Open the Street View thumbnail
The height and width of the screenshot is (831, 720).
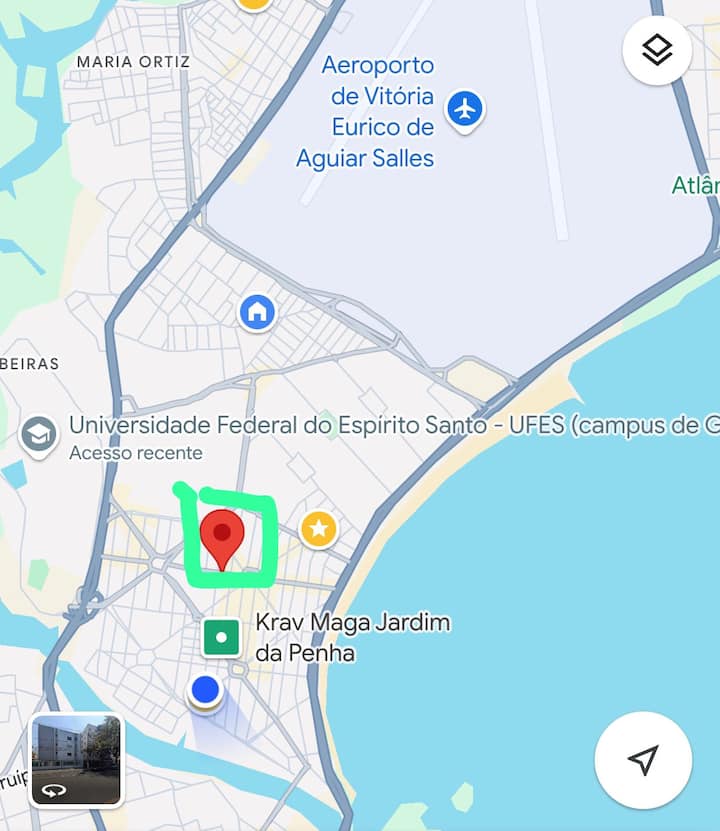77,760
